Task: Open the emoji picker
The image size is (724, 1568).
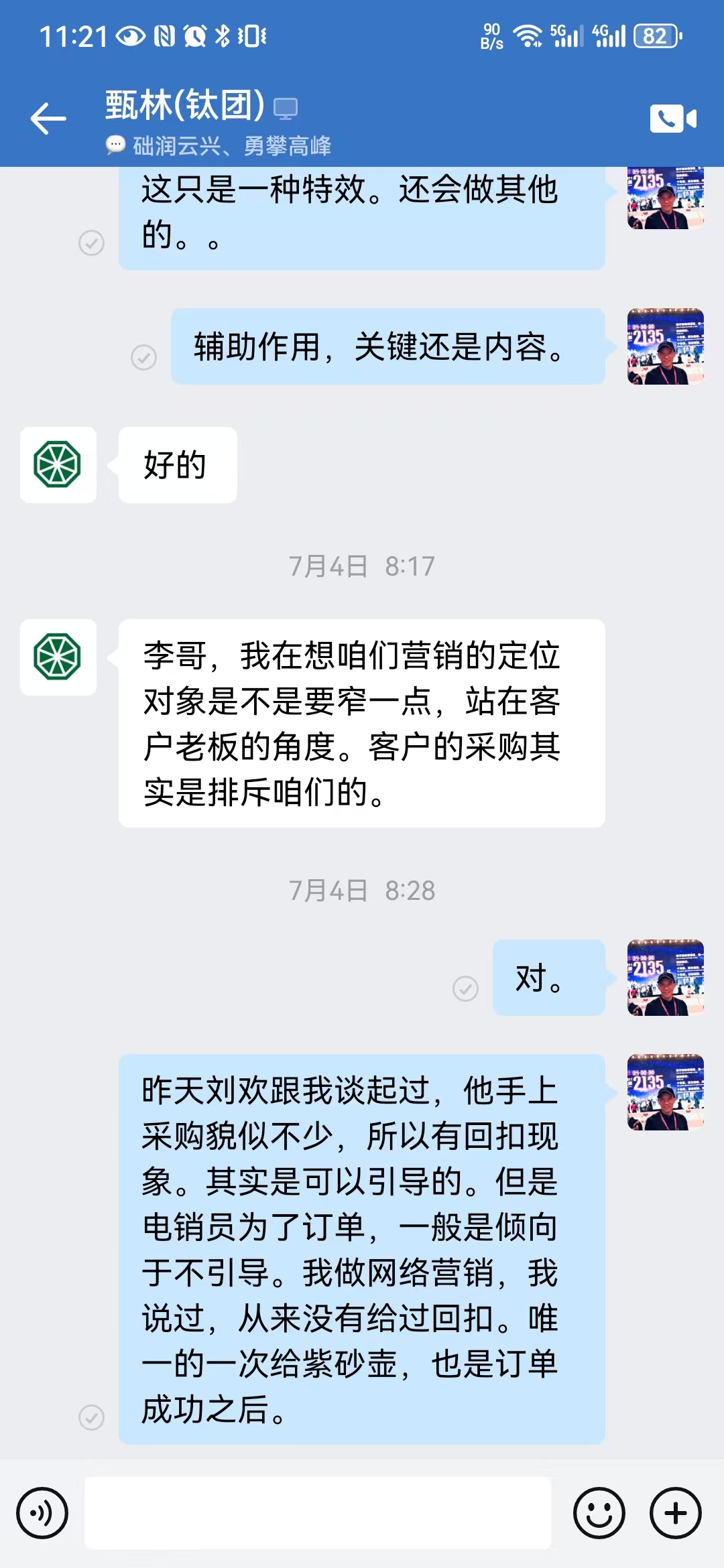Action: (599, 1513)
